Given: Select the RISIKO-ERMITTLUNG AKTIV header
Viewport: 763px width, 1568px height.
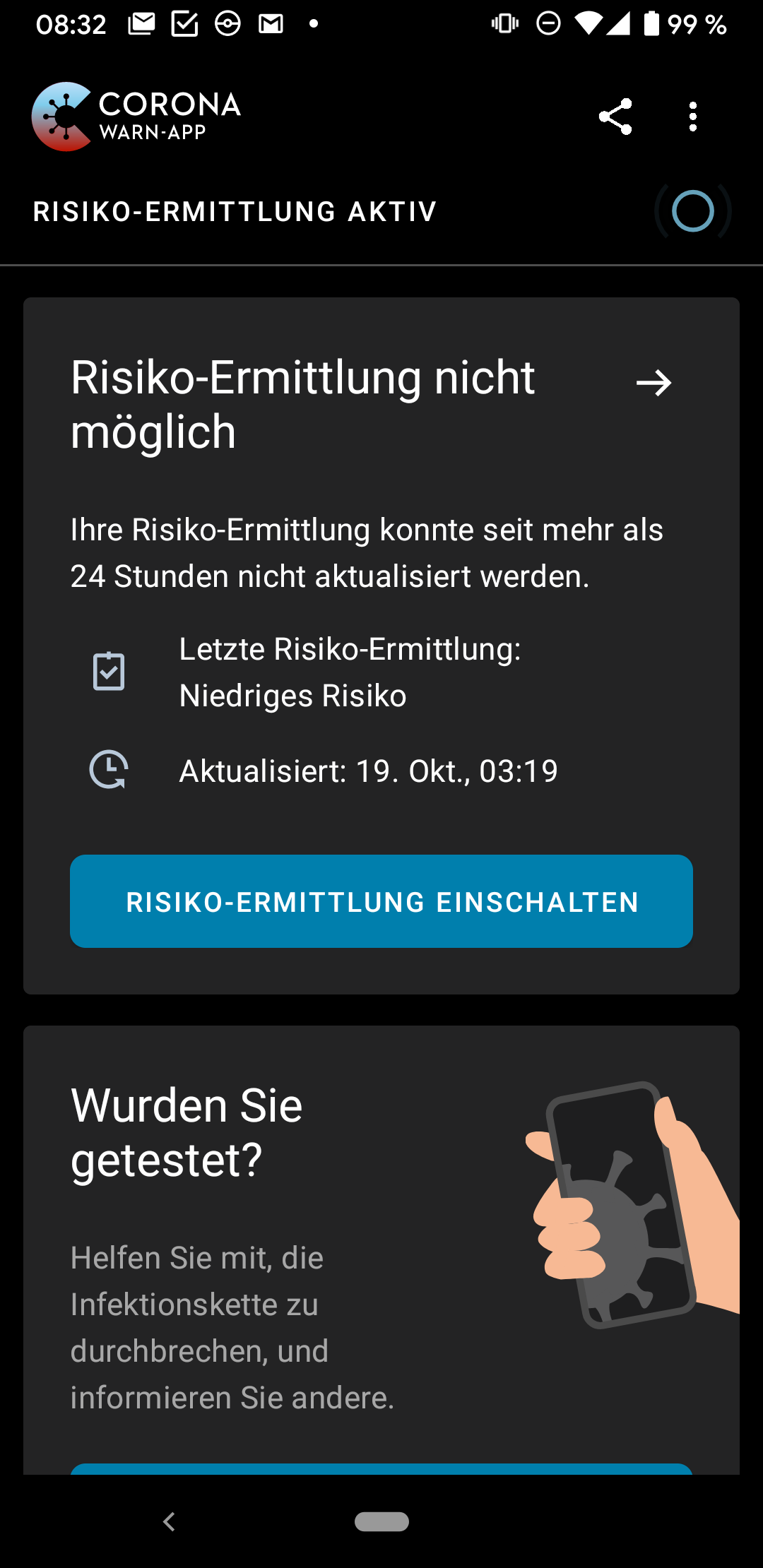Looking at the screenshot, I should [235, 210].
